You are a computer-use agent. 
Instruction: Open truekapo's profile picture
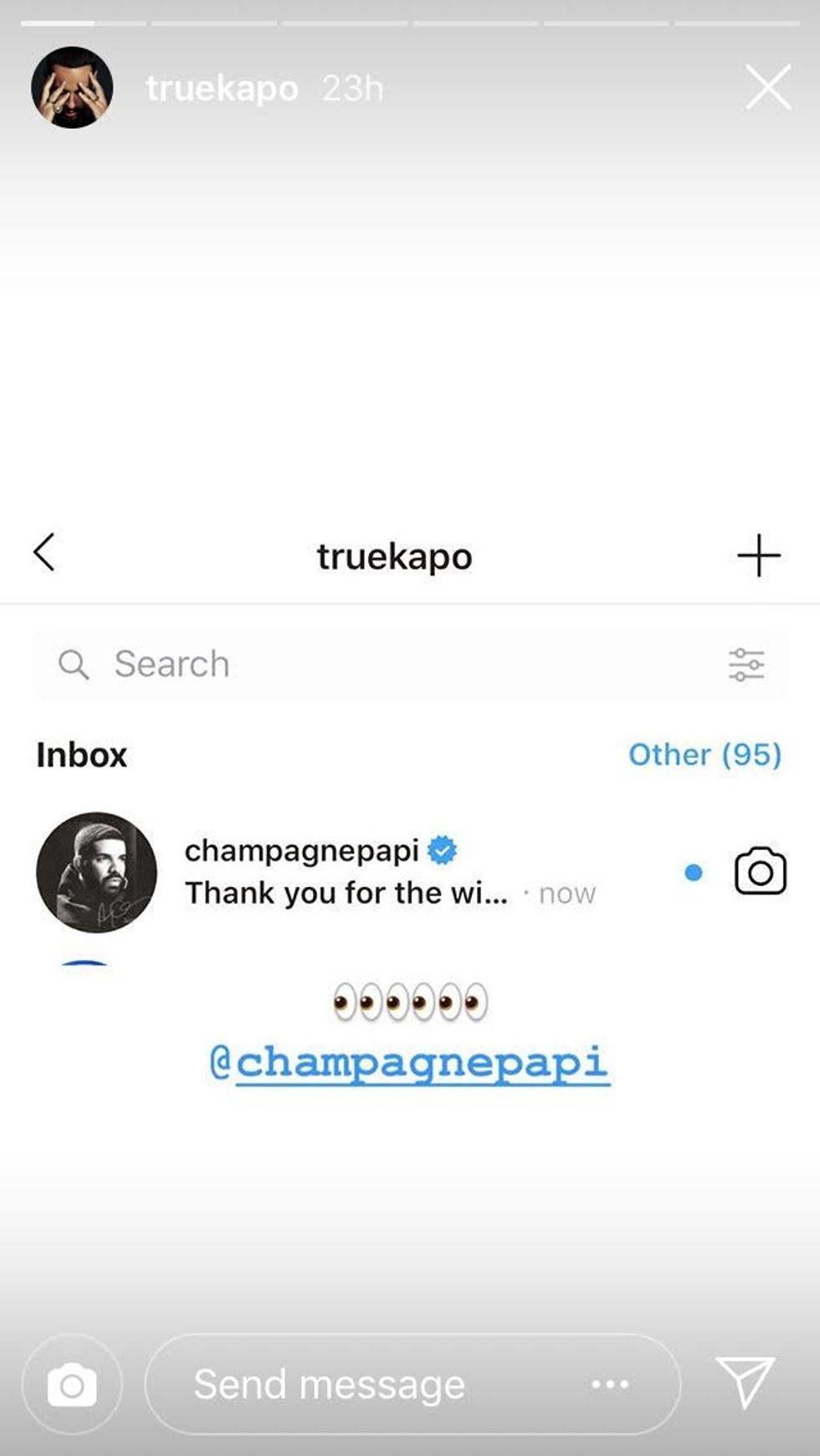tap(72, 87)
